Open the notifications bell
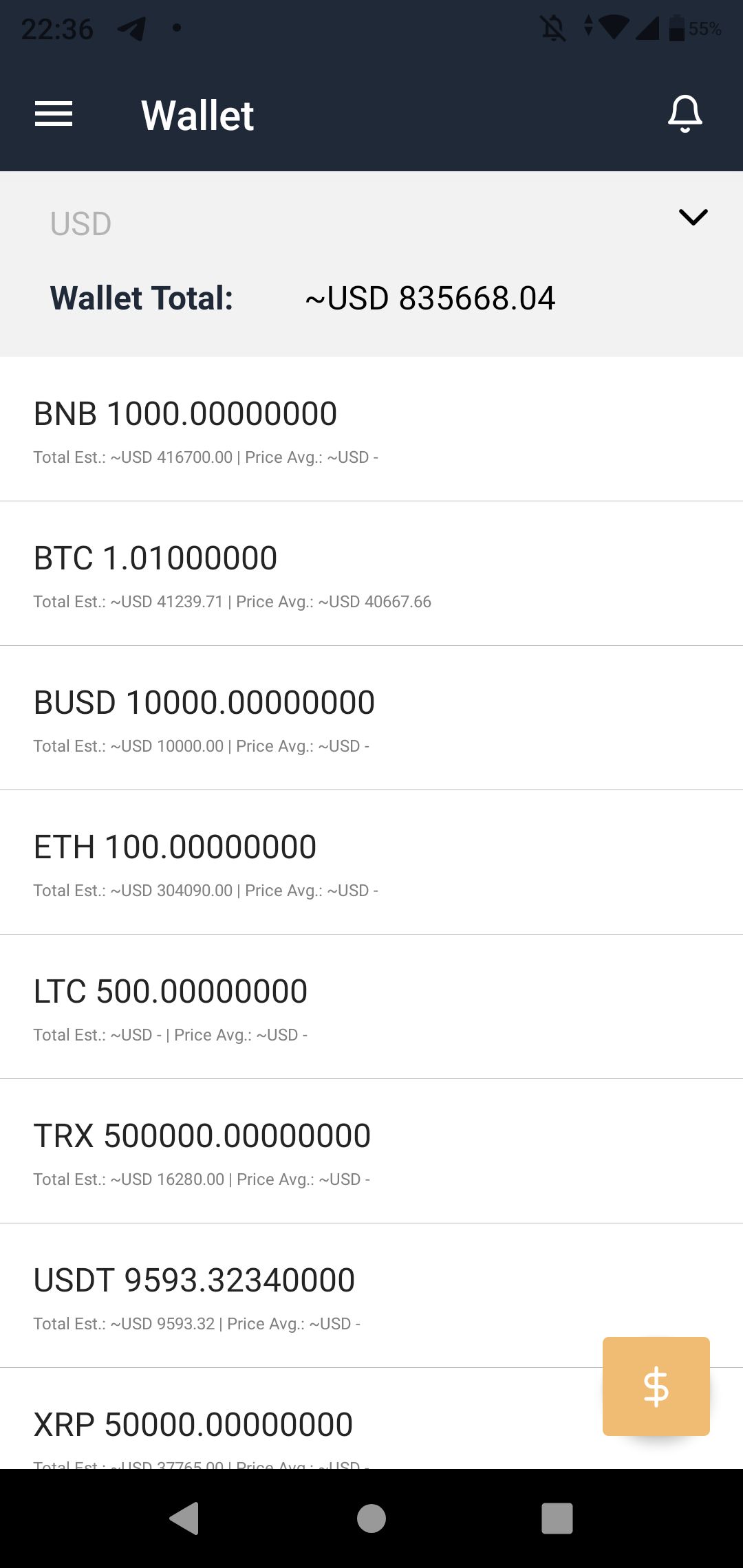Image resolution: width=743 pixels, height=1568 pixels. (x=685, y=114)
